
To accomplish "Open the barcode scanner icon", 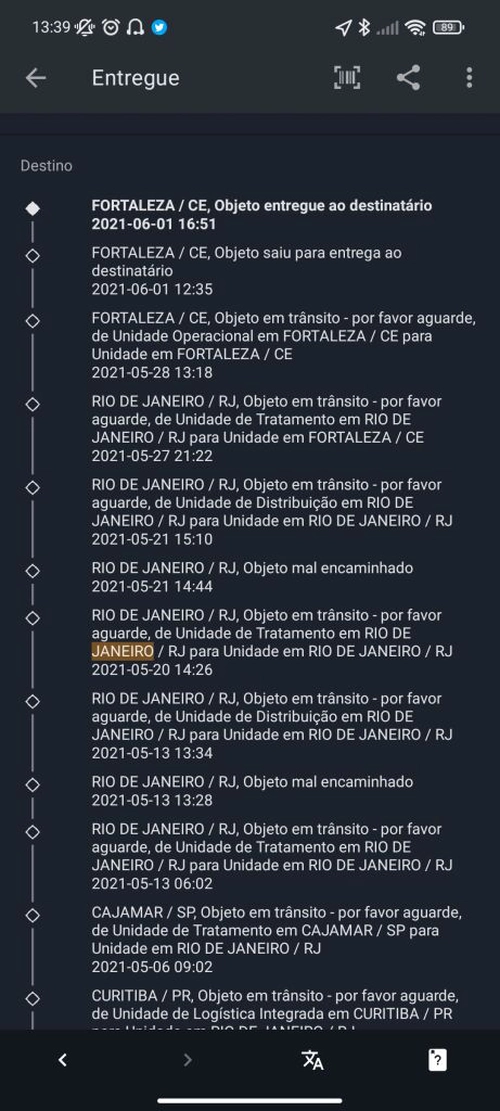I will (x=347, y=78).
